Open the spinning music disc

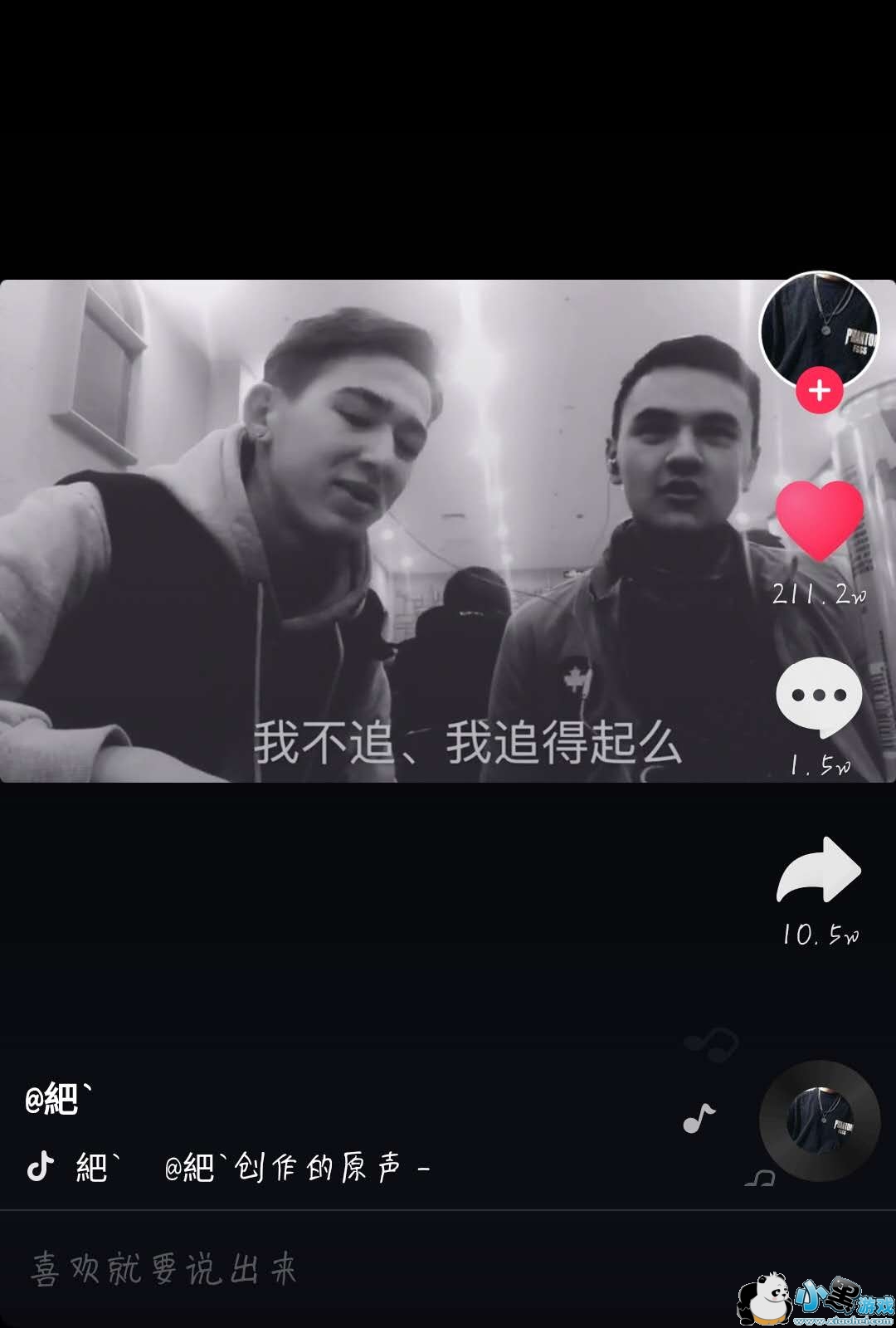pyautogui.click(x=820, y=1121)
